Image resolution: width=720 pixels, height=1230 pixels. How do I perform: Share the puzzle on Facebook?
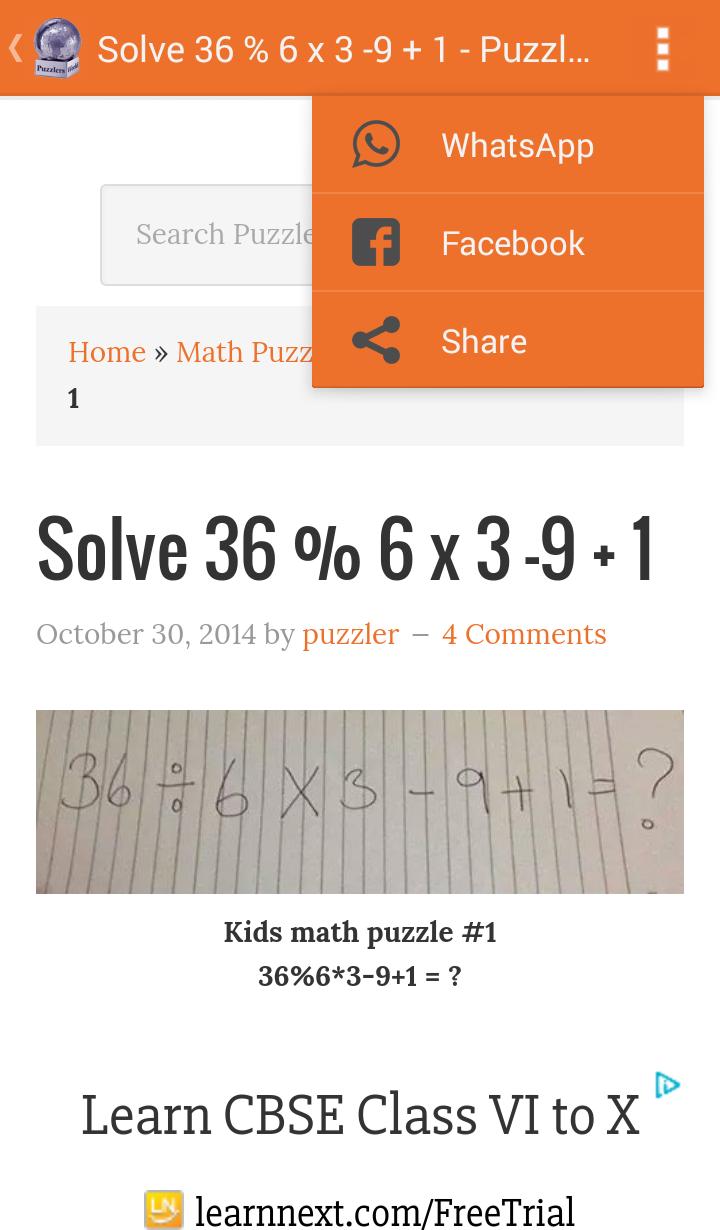(507, 243)
